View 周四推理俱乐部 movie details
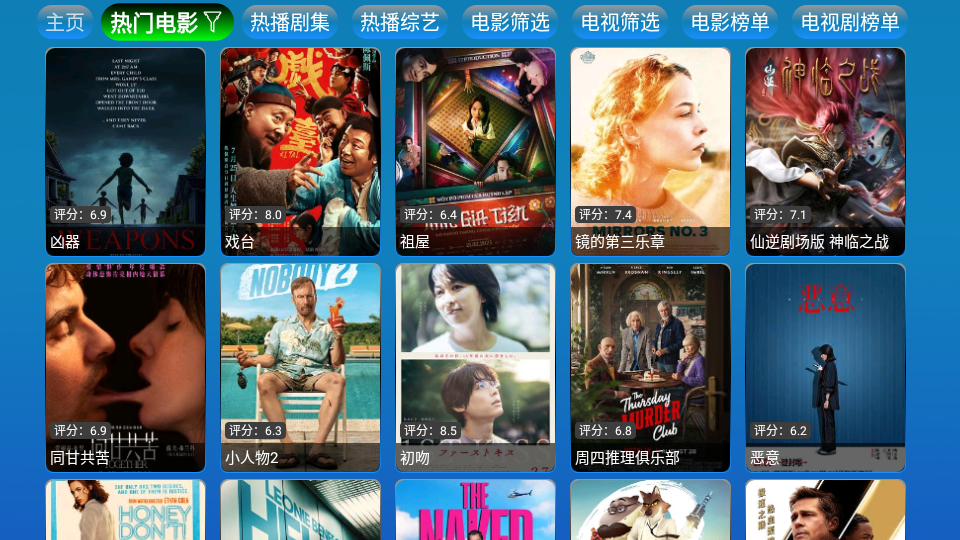Image resolution: width=960 pixels, height=540 pixels. click(x=650, y=366)
